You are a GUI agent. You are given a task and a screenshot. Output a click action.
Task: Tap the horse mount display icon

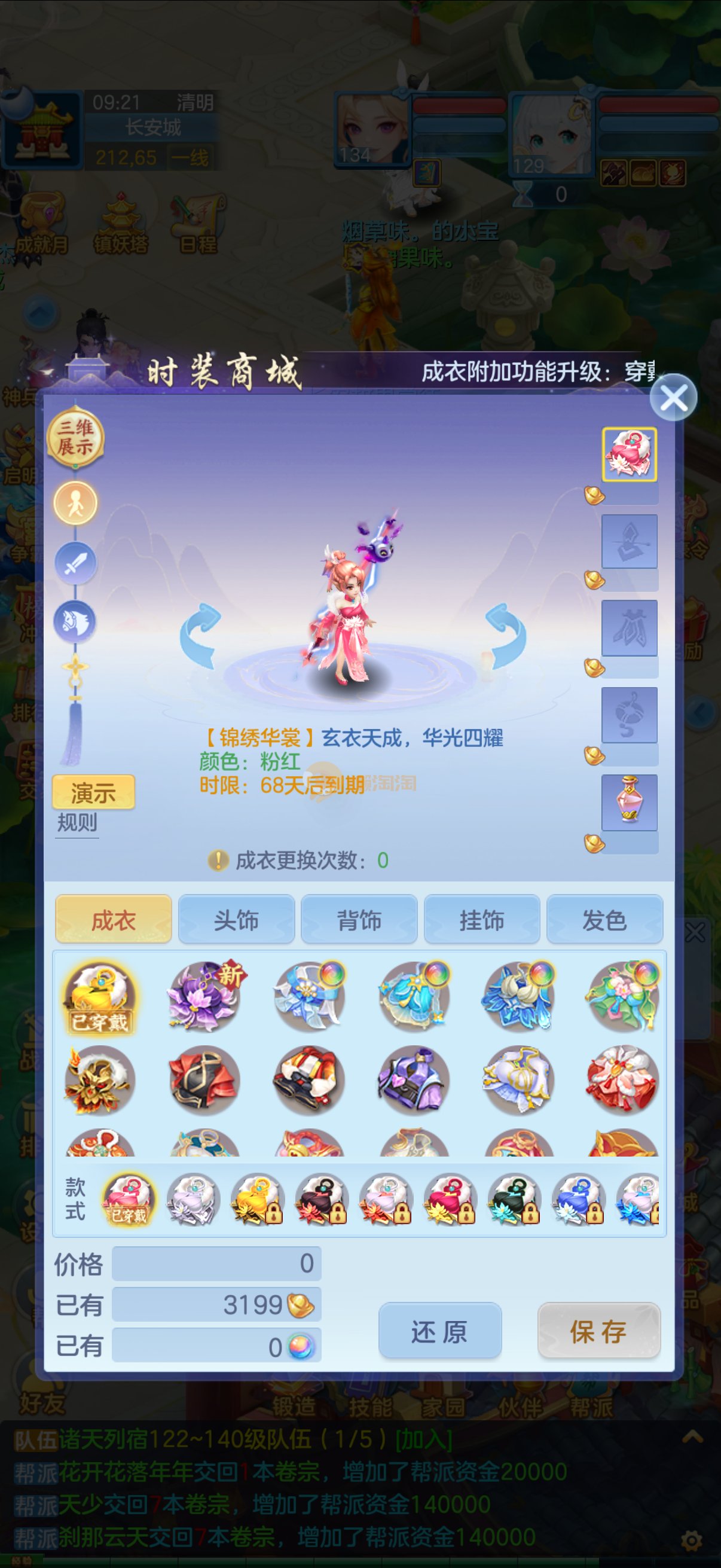pos(75,622)
